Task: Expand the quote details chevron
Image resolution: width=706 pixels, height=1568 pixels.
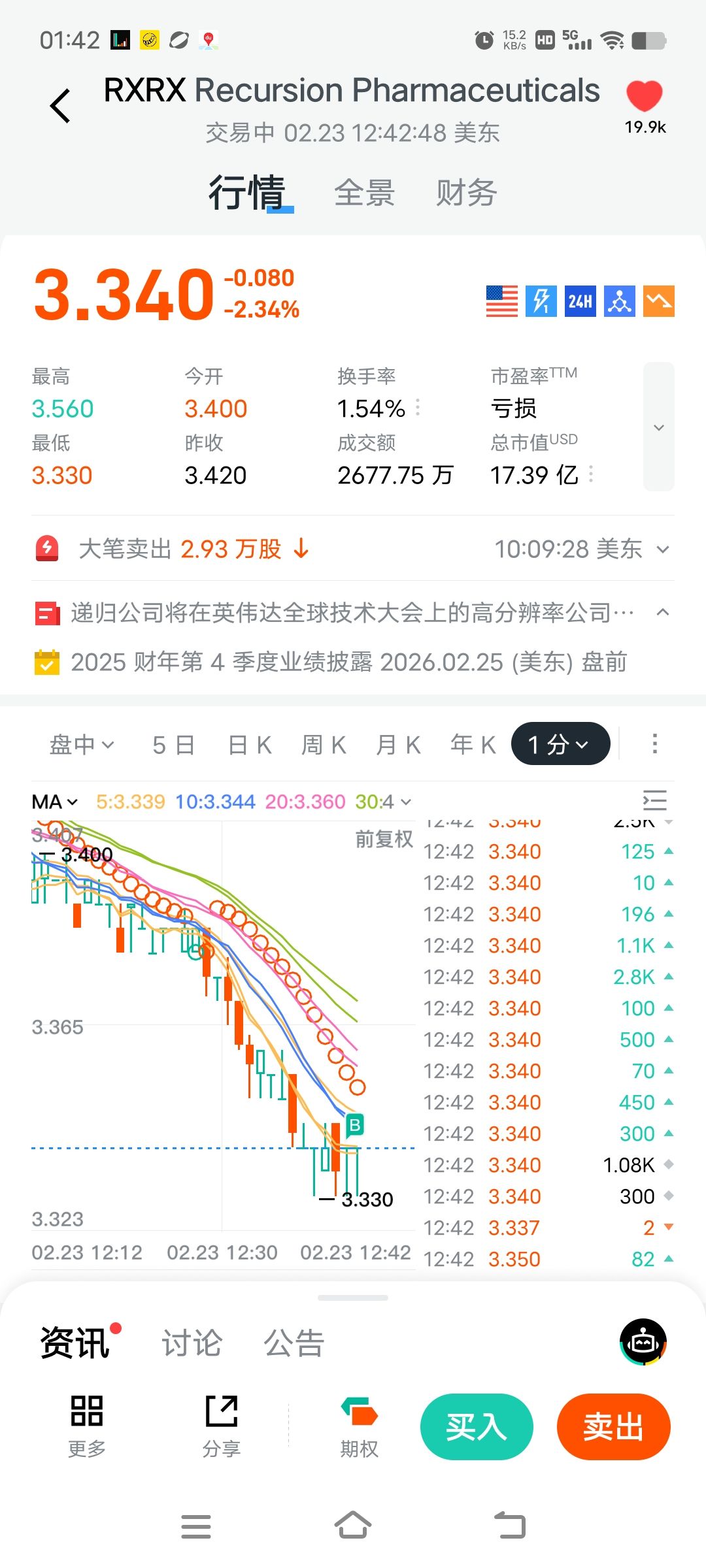Action: point(658,427)
